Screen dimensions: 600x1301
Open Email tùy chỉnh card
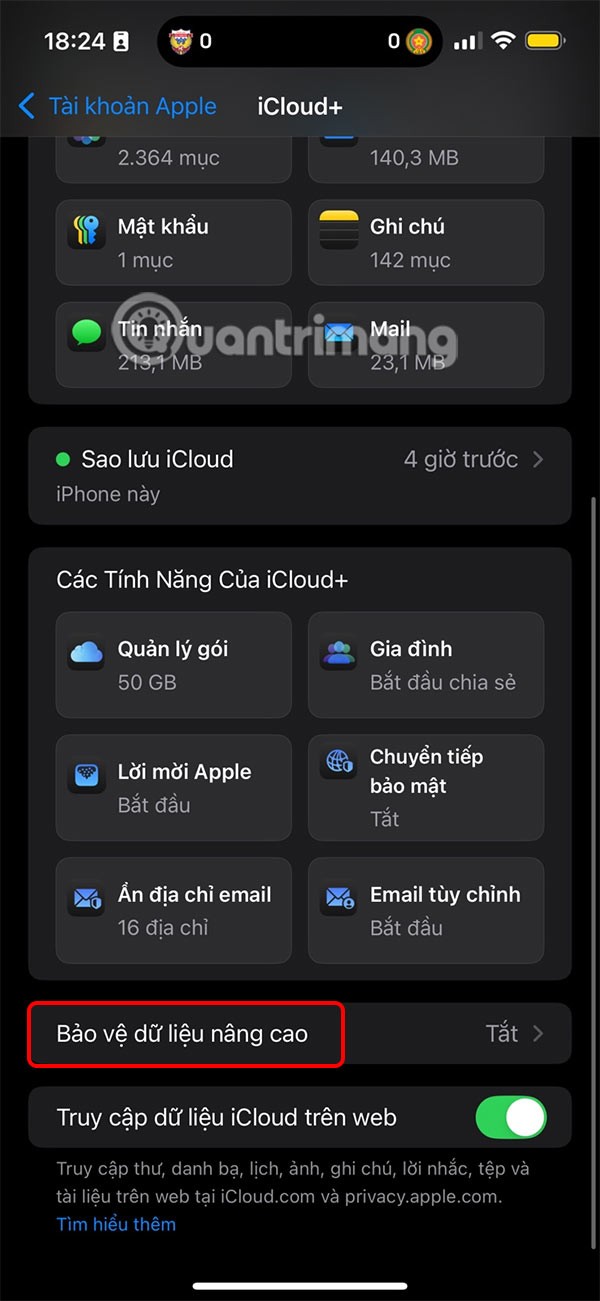pyautogui.click(x=426, y=910)
